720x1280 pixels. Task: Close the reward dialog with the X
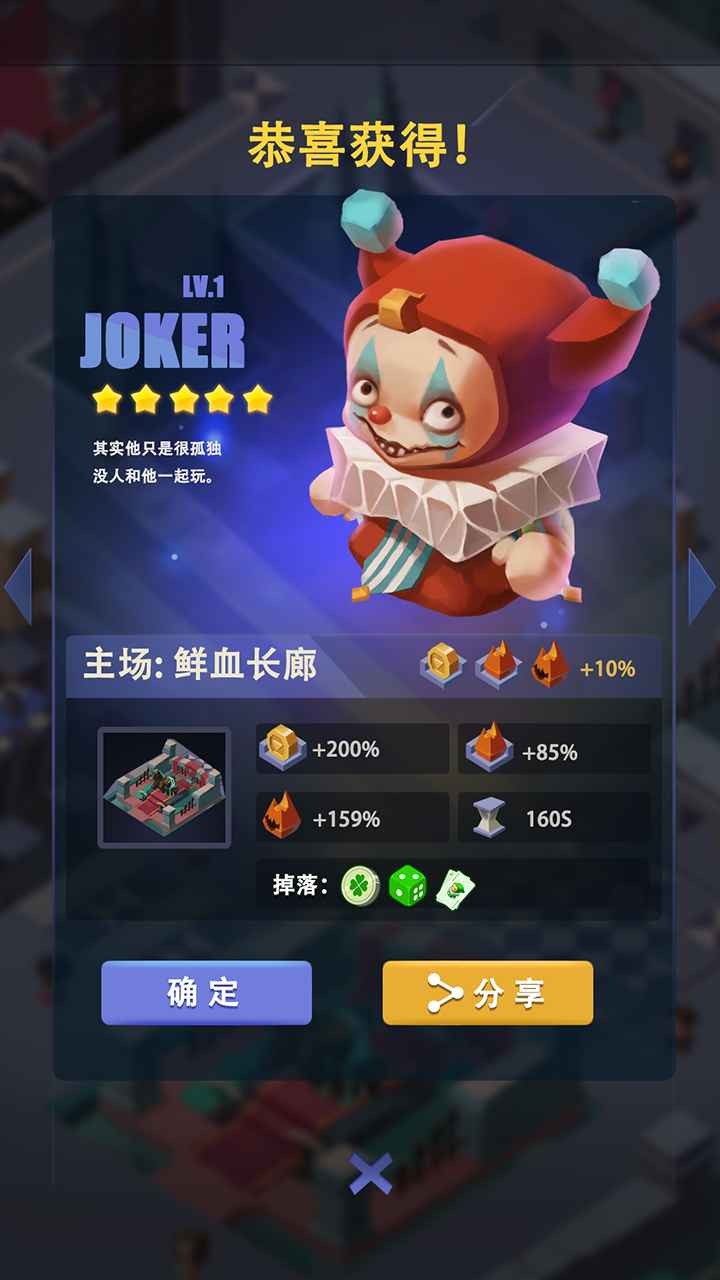[370, 1174]
